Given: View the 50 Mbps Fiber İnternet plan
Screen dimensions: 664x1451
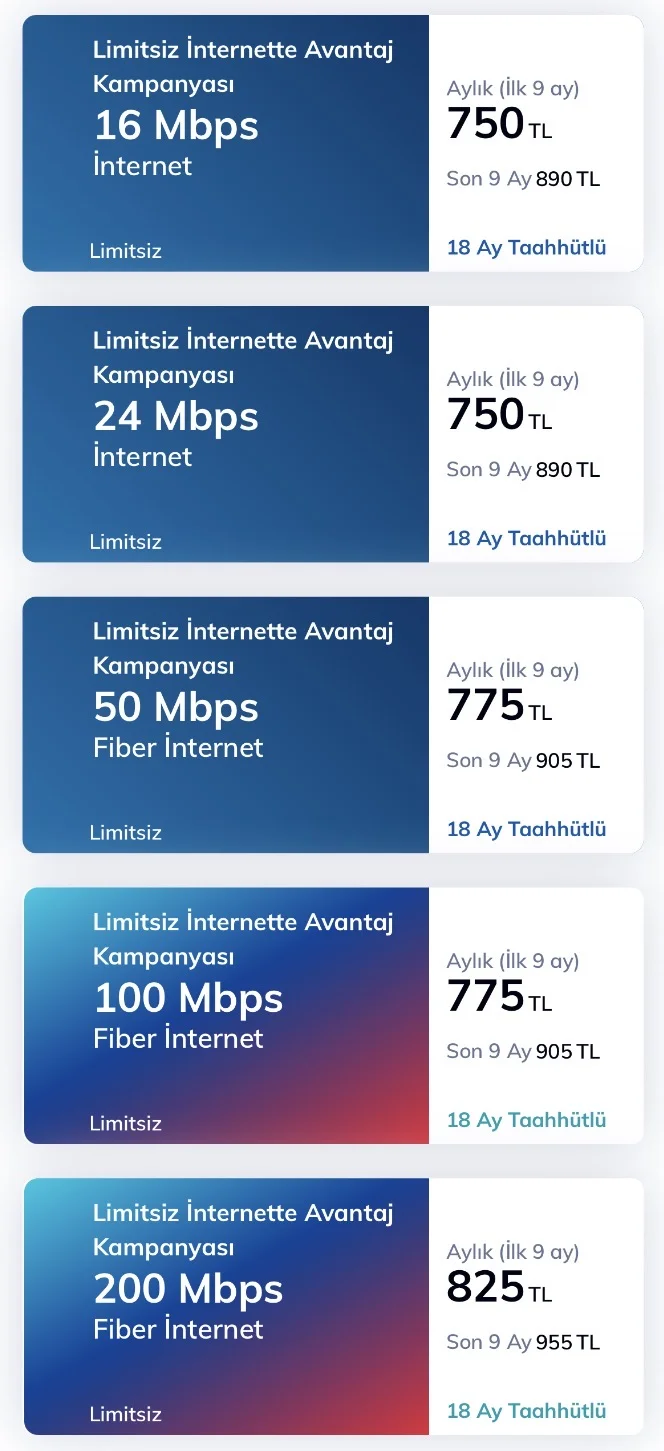Looking at the screenshot, I should pos(332,725).
